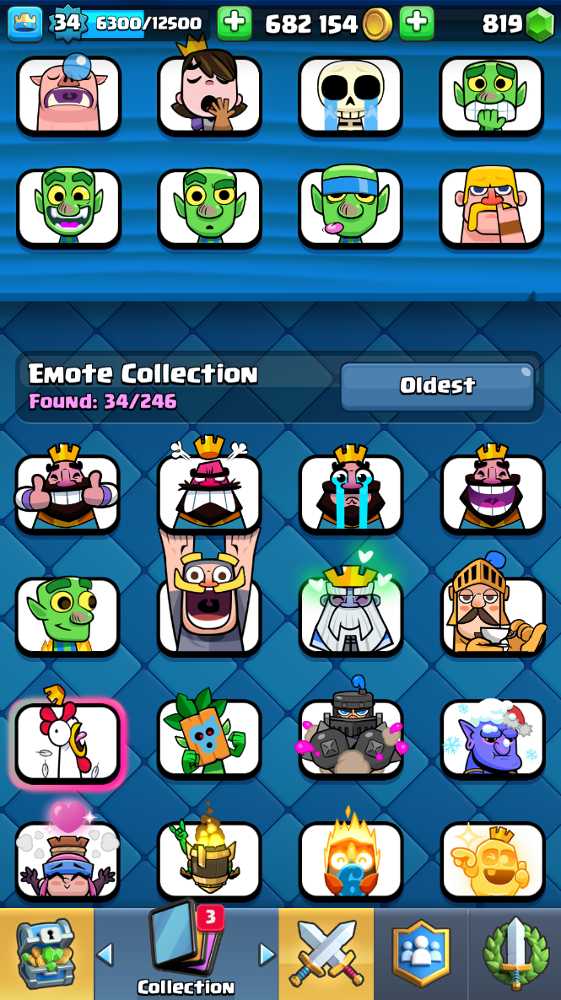561x1000 pixels.
Task: Tap the green plus next to gold
Action: coord(417,24)
